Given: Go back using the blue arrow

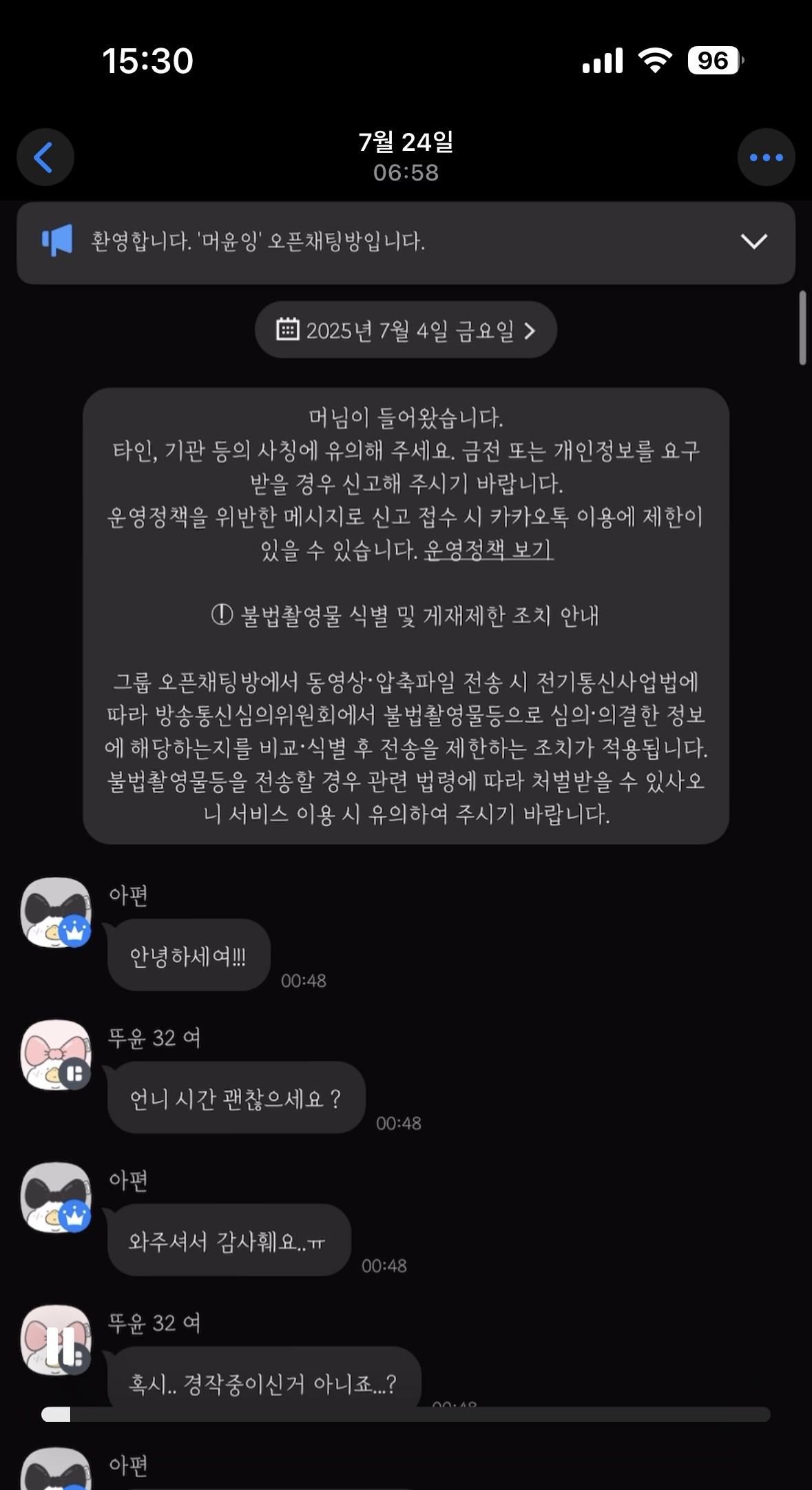Looking at the screenshot, I should 45,158.
